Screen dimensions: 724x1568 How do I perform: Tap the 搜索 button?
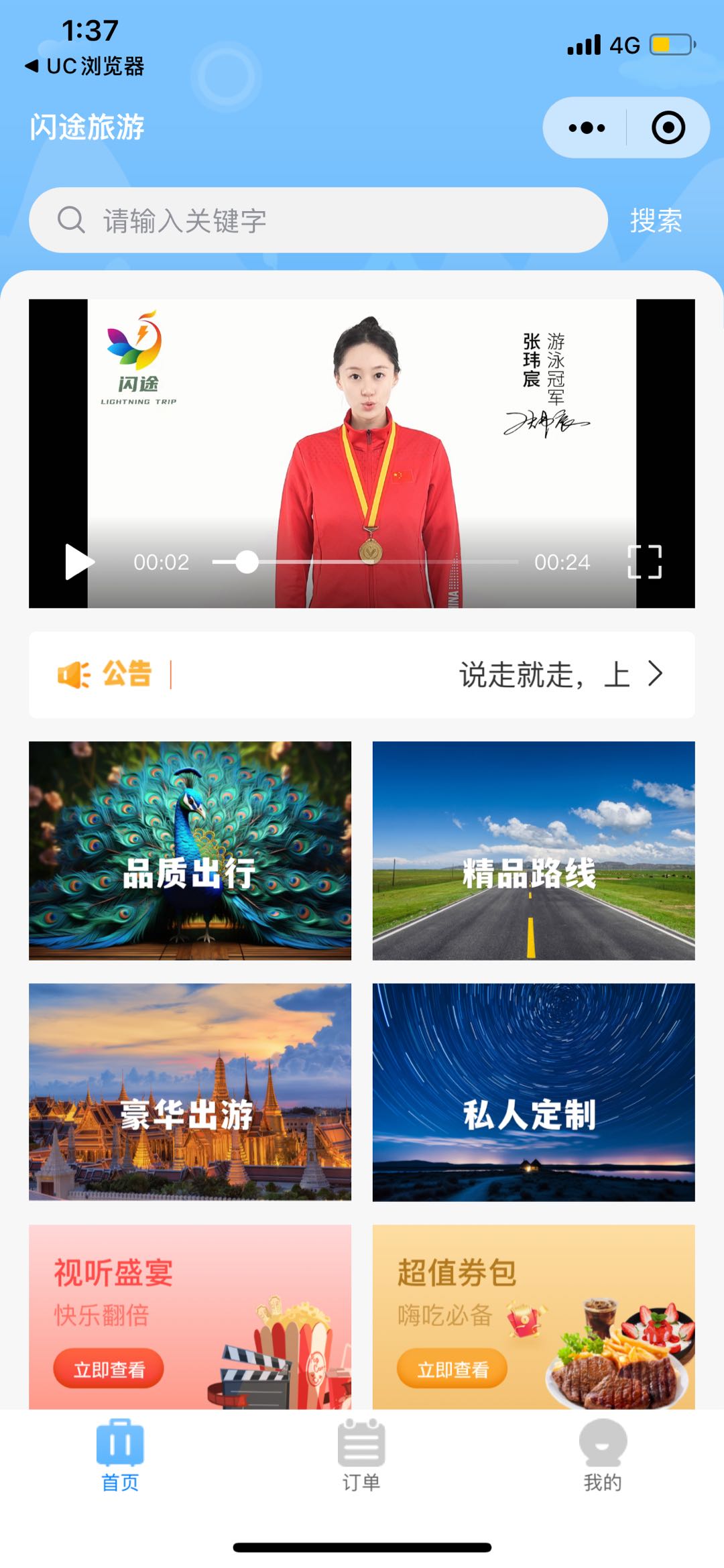(x=656, y=221)
